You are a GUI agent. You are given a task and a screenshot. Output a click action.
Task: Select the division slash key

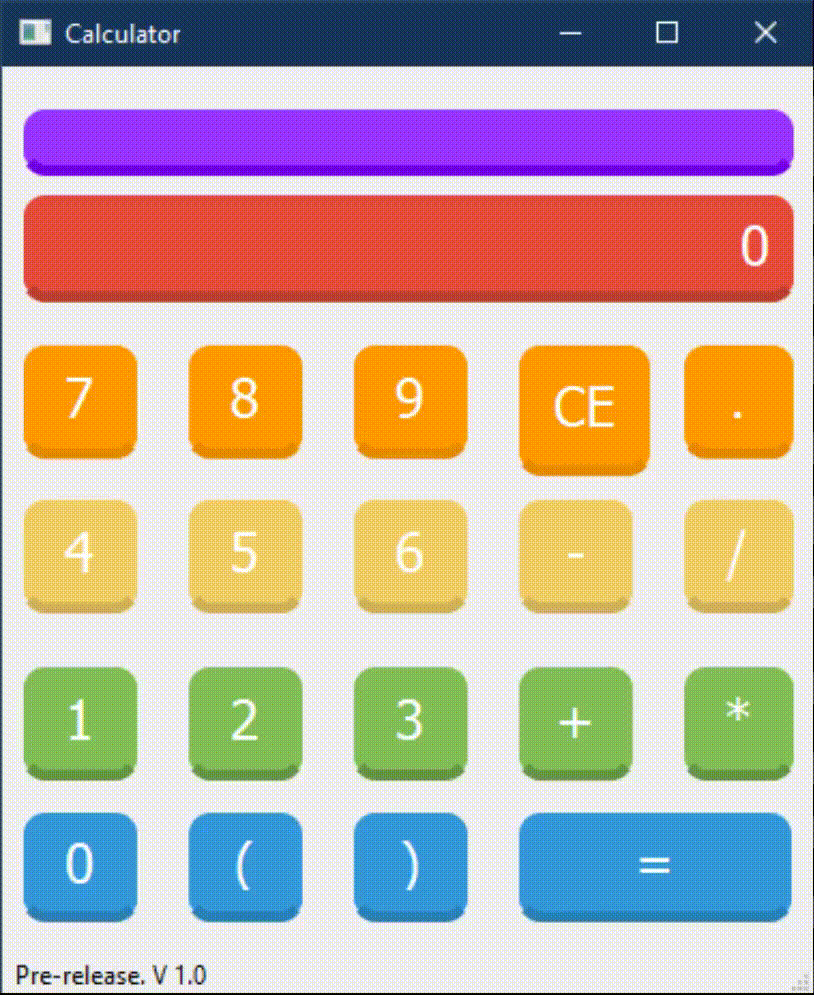[738, 555]
